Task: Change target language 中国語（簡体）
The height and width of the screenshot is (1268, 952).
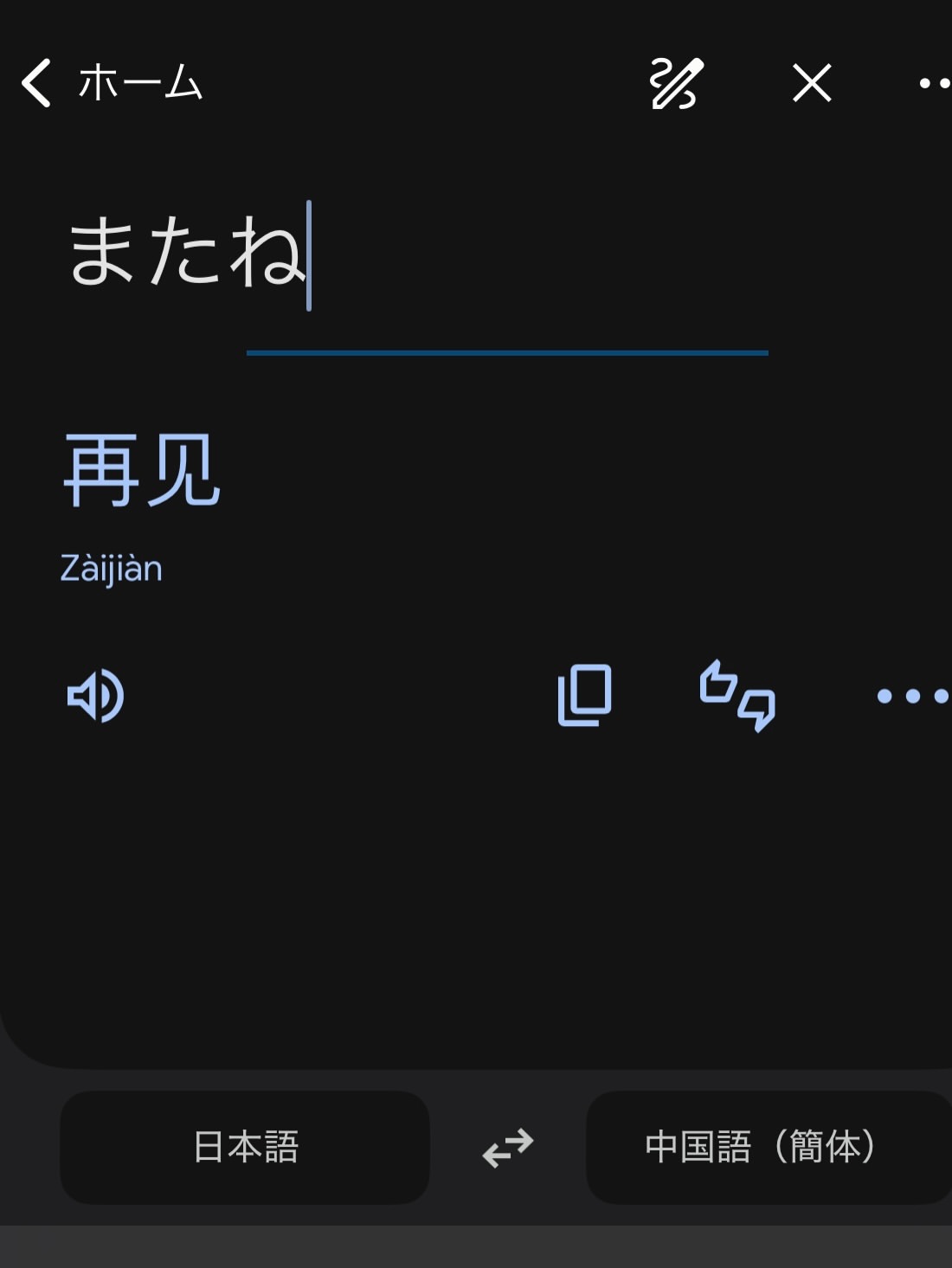Action: [769, 1147]
